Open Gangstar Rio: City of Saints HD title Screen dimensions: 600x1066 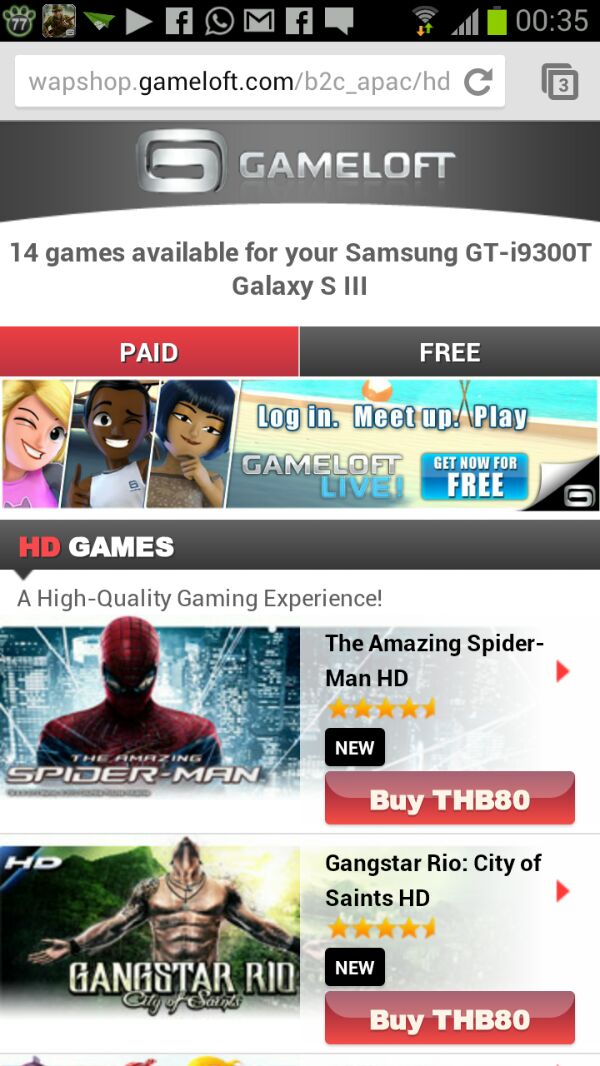[x=432, y=880]
